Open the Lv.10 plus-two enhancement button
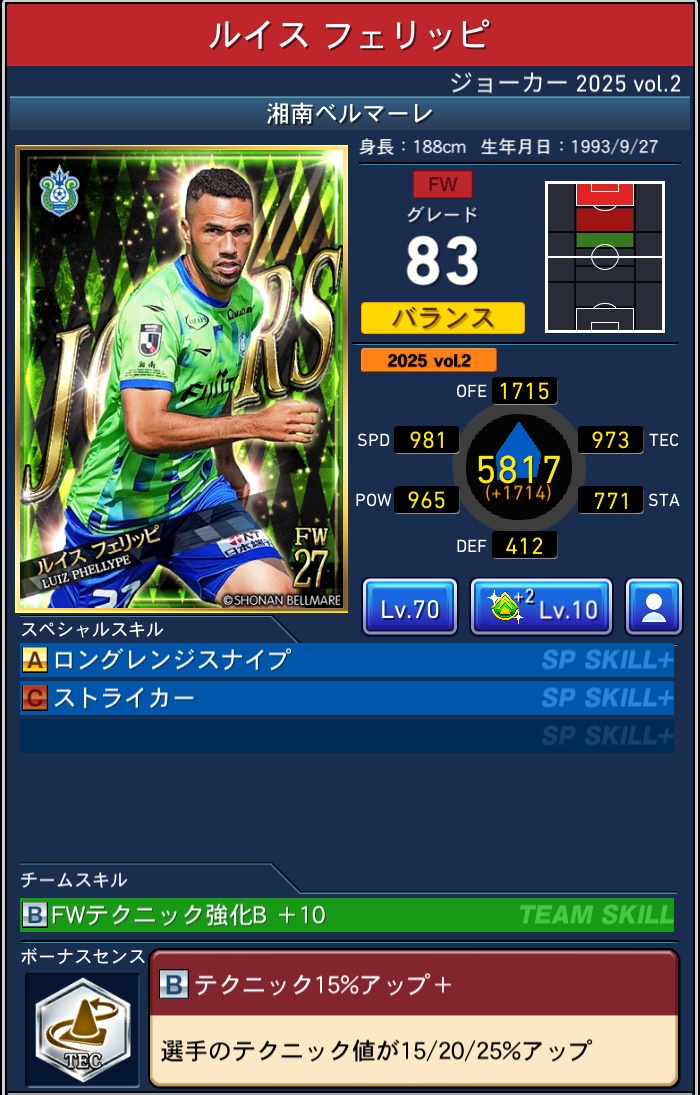Image resolution: width=700 pixels, height=1095 pixels. (x=541, y=607)
